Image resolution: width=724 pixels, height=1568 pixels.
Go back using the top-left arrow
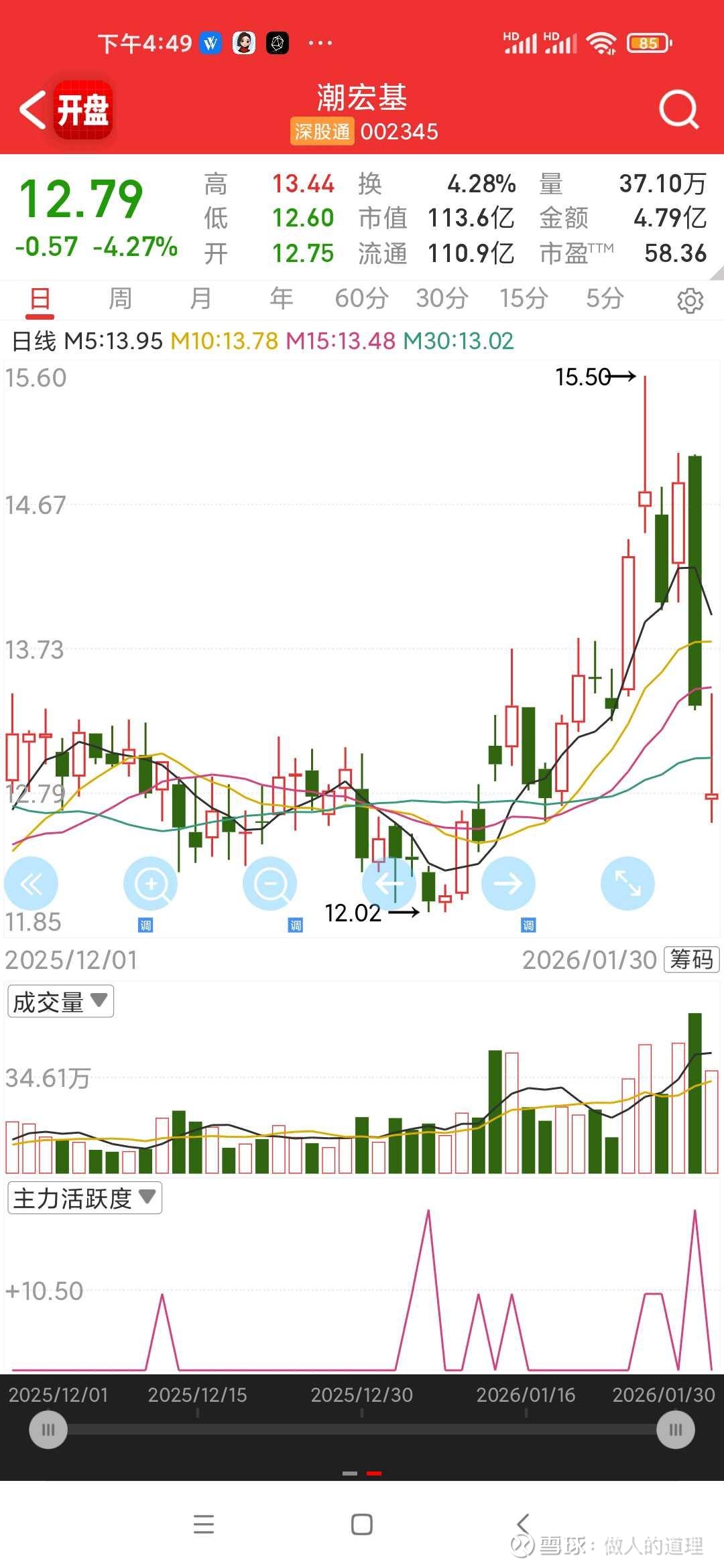[x=32, y=110]
